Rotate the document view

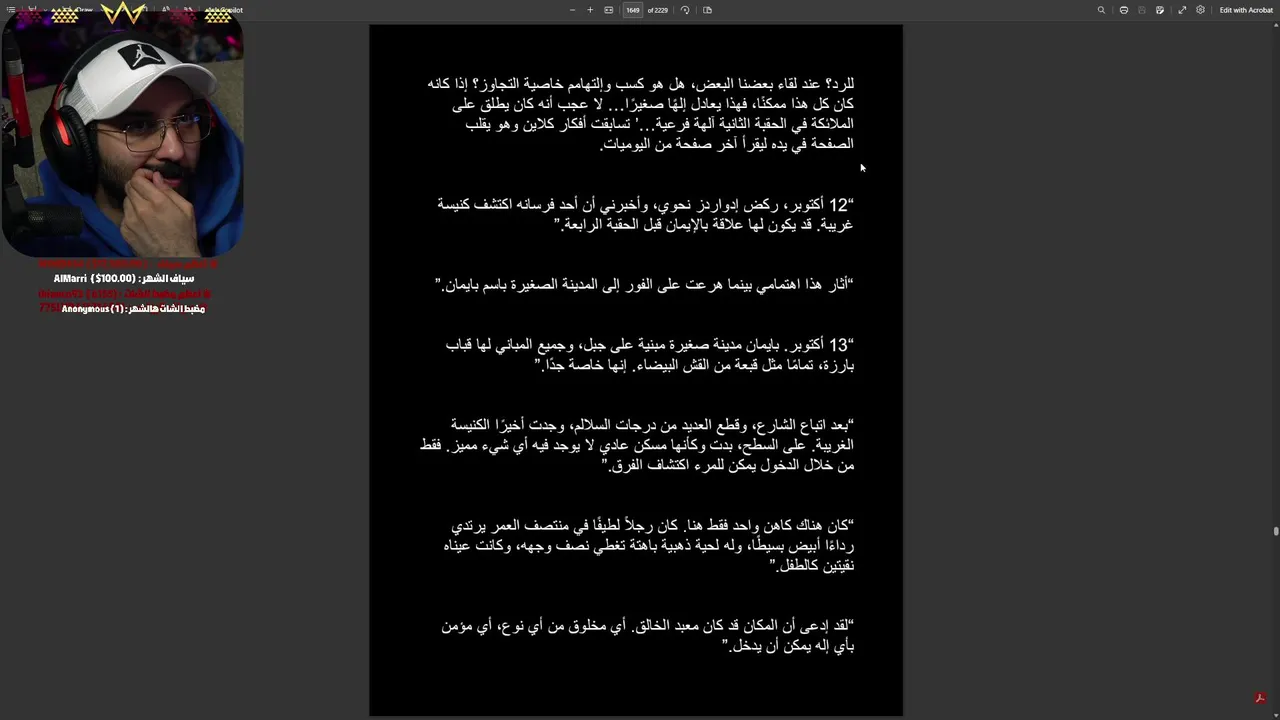pyautogui.click(x=685, y=10)
